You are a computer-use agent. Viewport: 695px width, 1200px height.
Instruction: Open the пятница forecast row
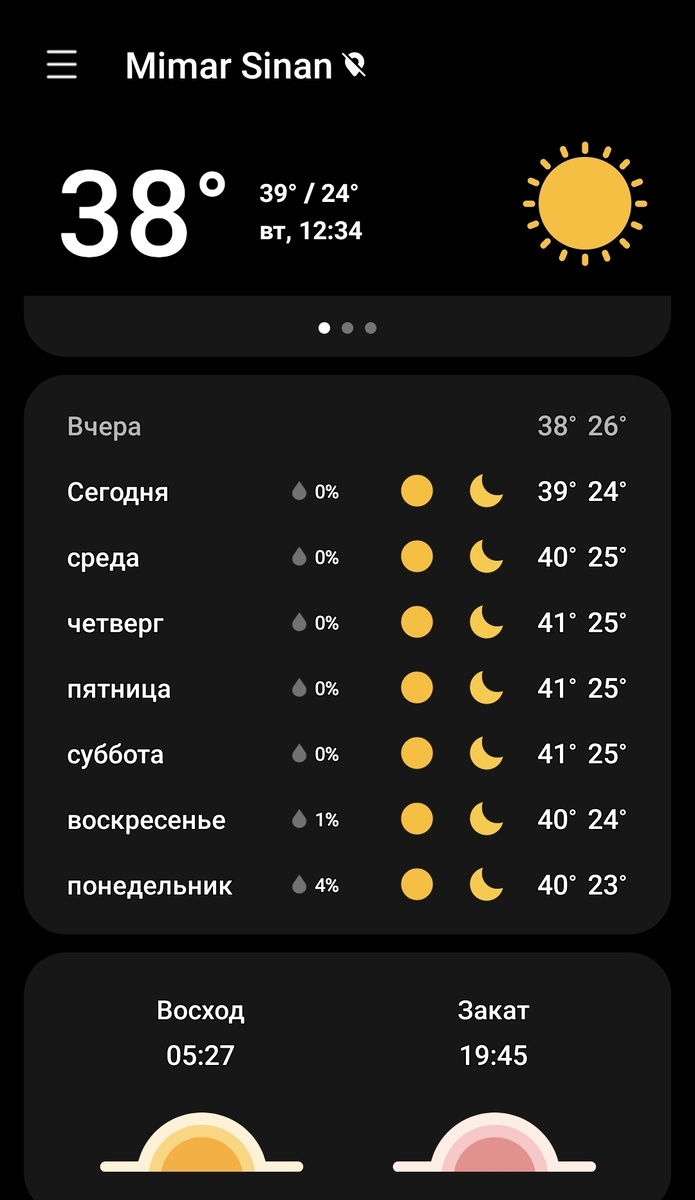[347, 689]
